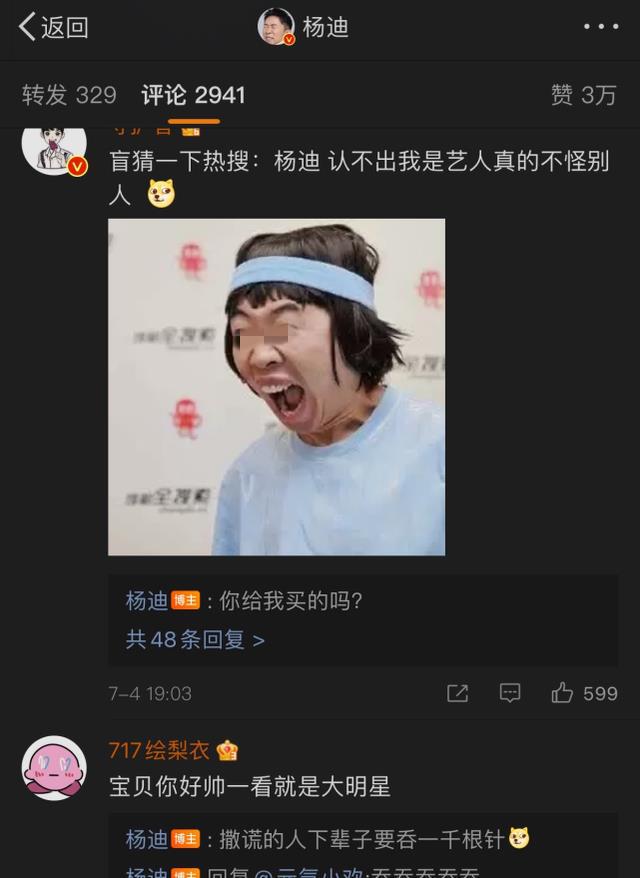
Task: Reply to the comment posted 7-4 19:03
Action: (x=510, y=693)
